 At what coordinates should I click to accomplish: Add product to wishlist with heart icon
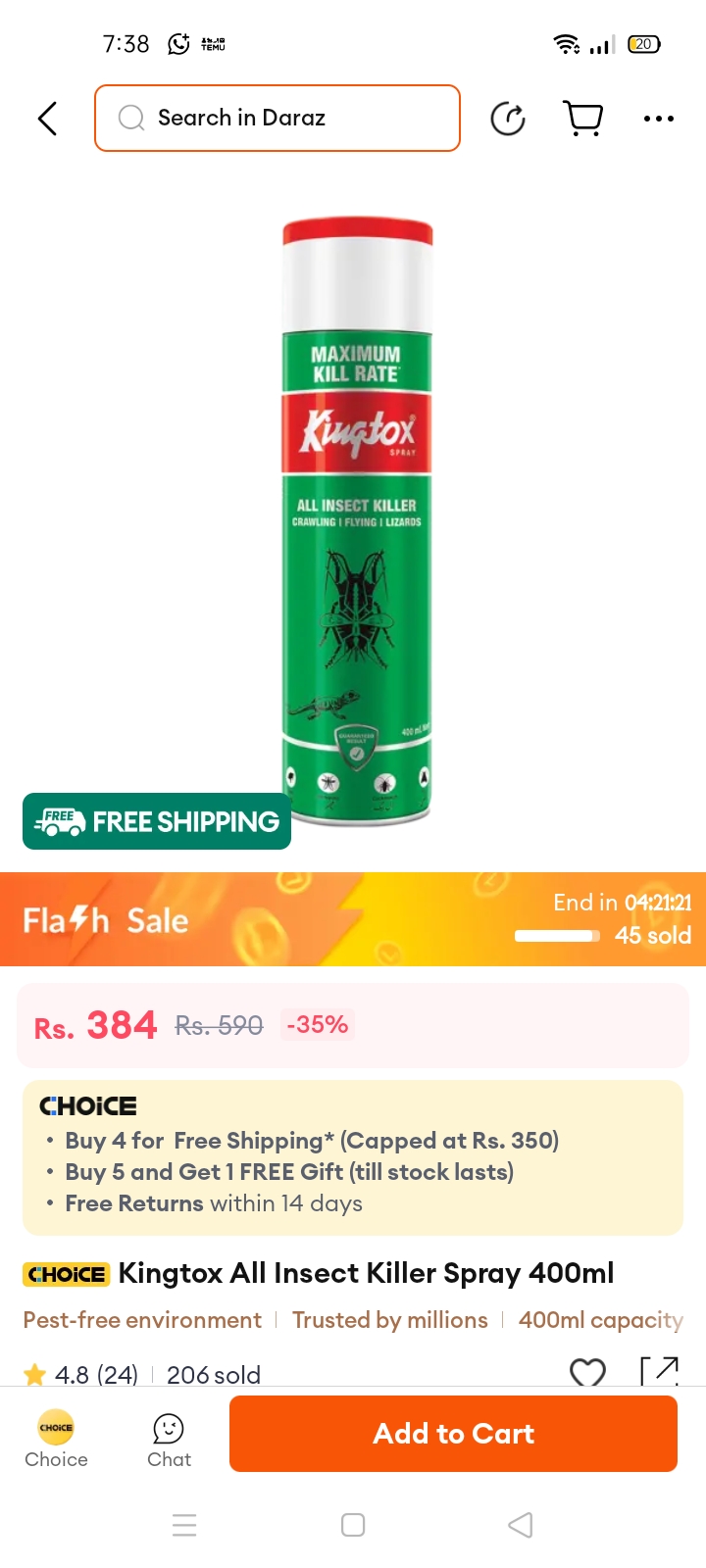click(587, 1372)
